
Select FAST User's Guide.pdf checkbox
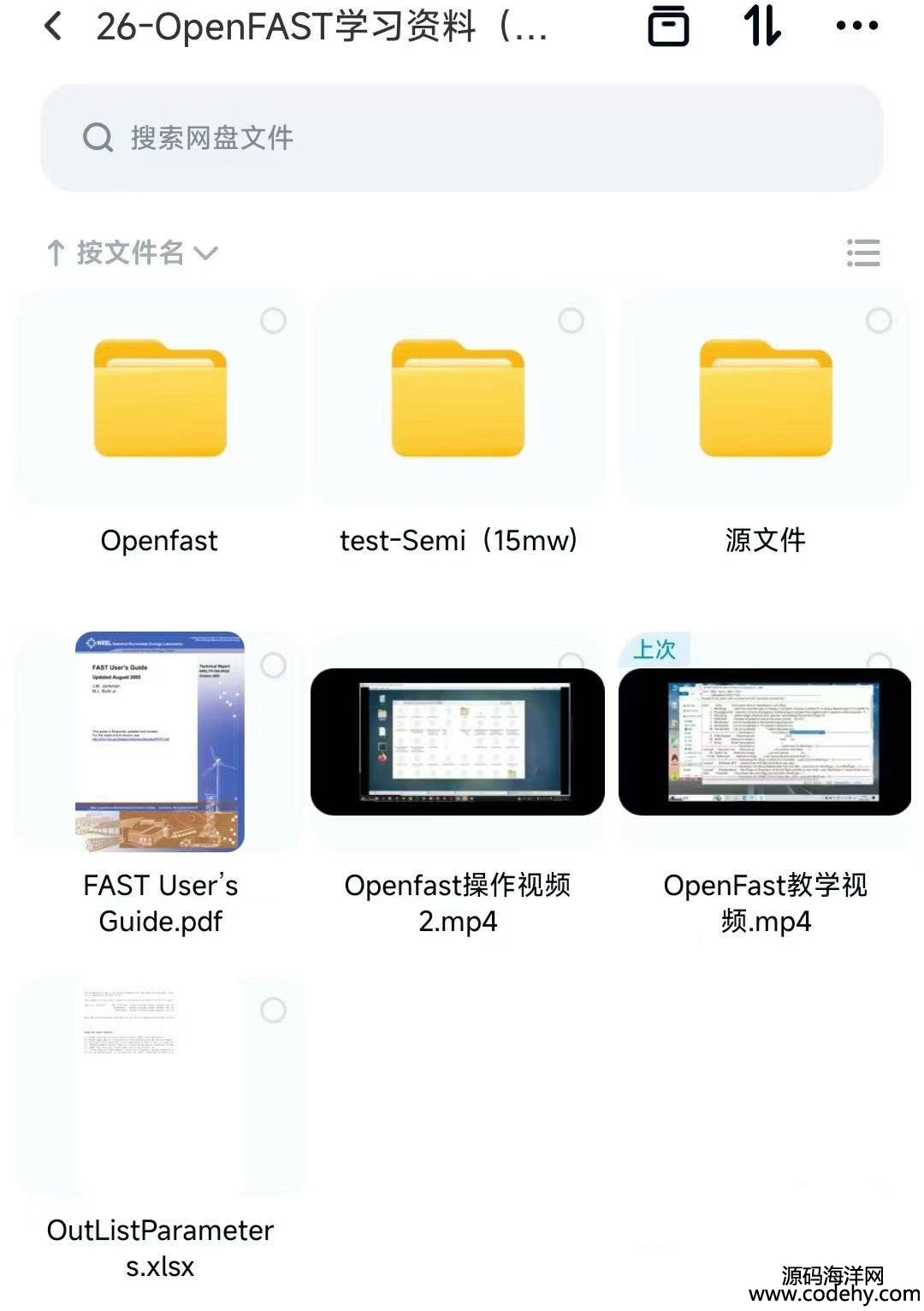pos(273,666)
